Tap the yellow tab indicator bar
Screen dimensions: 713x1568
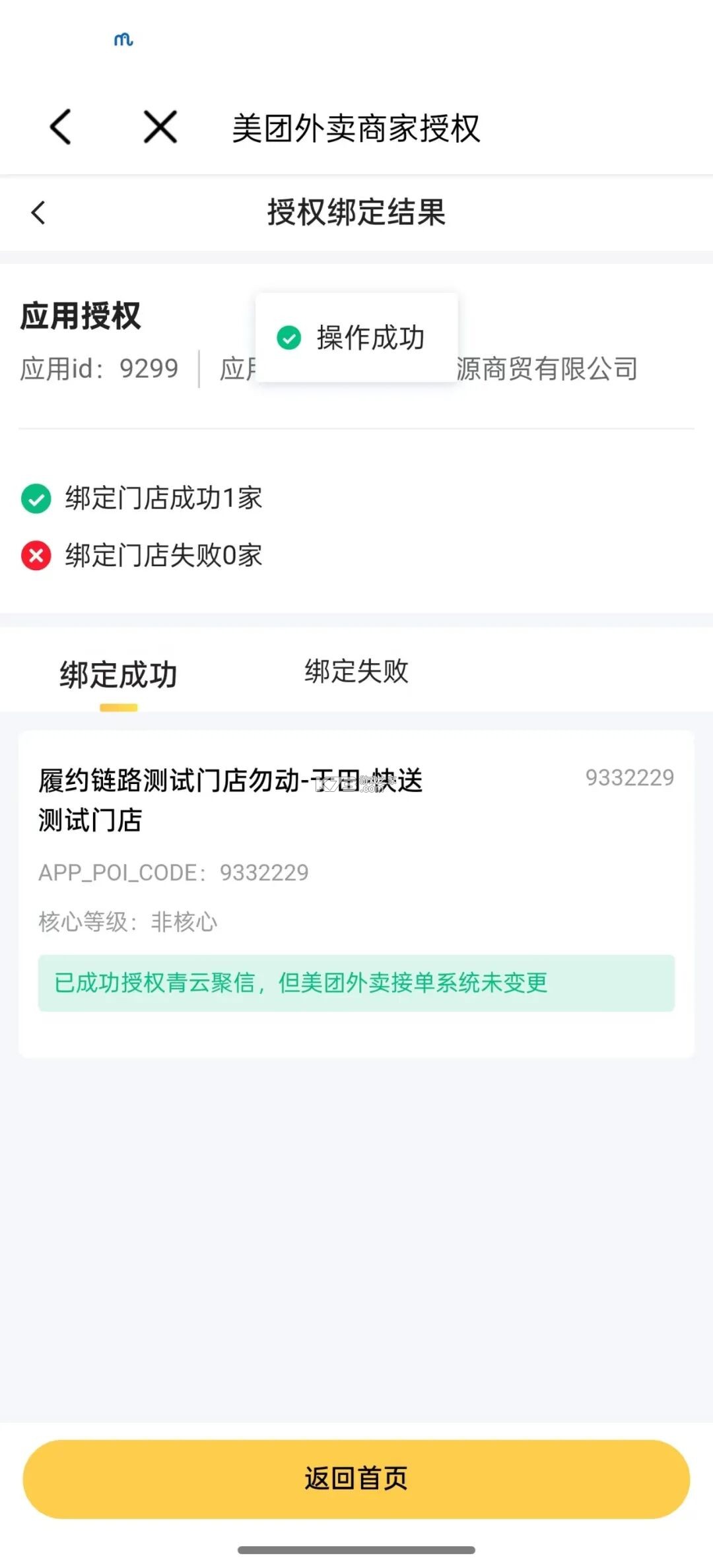118,708
